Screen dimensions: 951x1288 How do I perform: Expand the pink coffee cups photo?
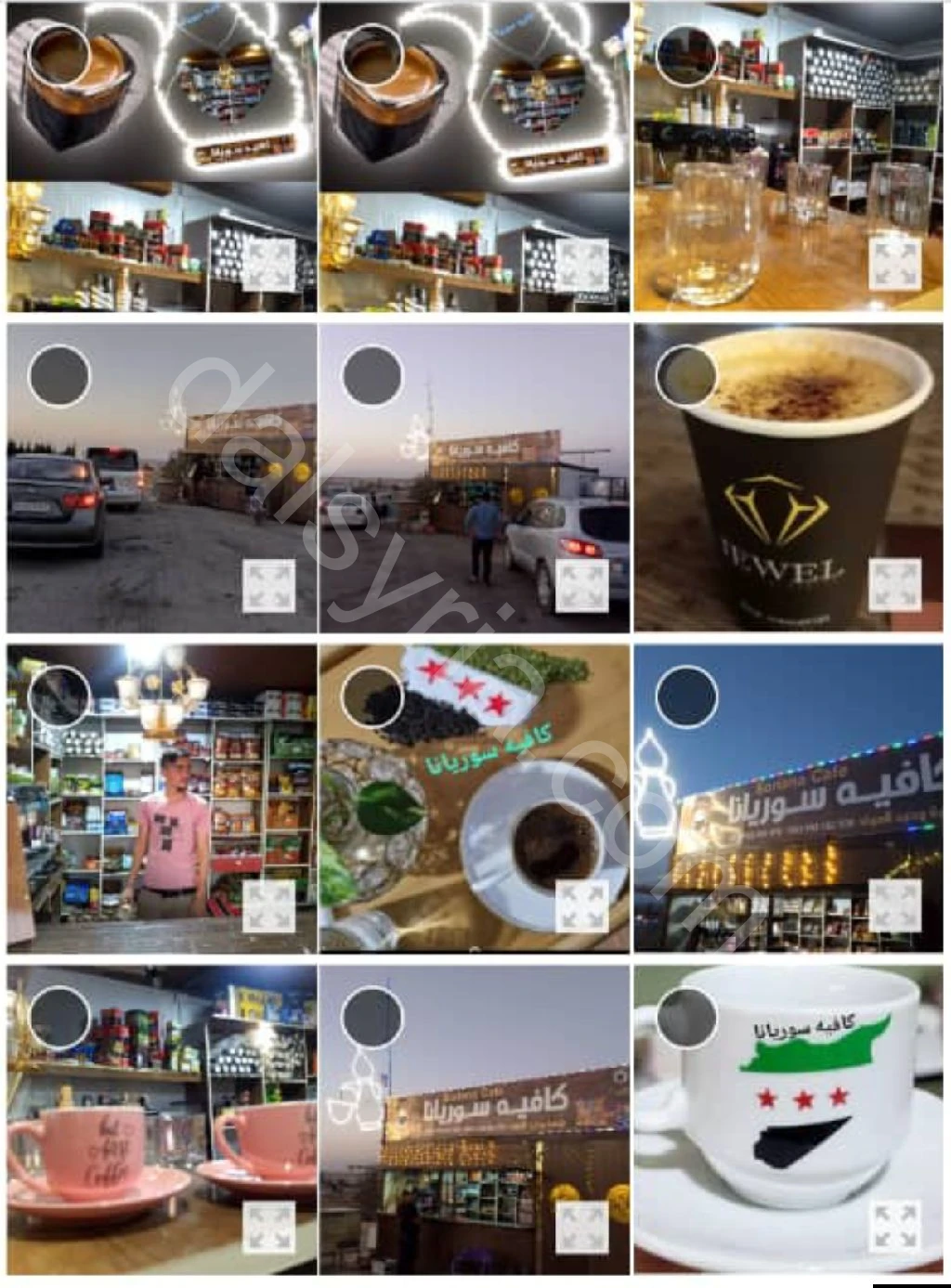tap(268, 1226)
